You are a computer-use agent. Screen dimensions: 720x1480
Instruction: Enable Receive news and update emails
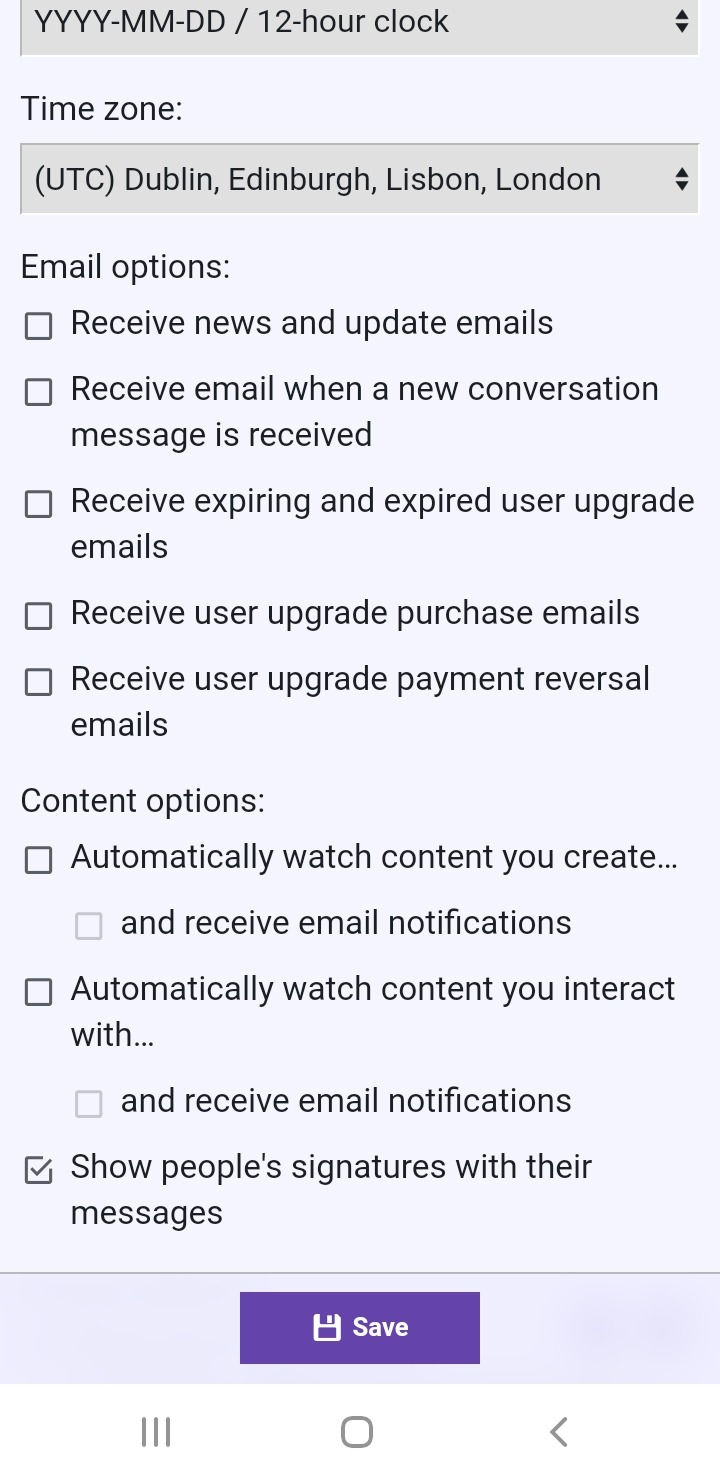coord(38,326)
